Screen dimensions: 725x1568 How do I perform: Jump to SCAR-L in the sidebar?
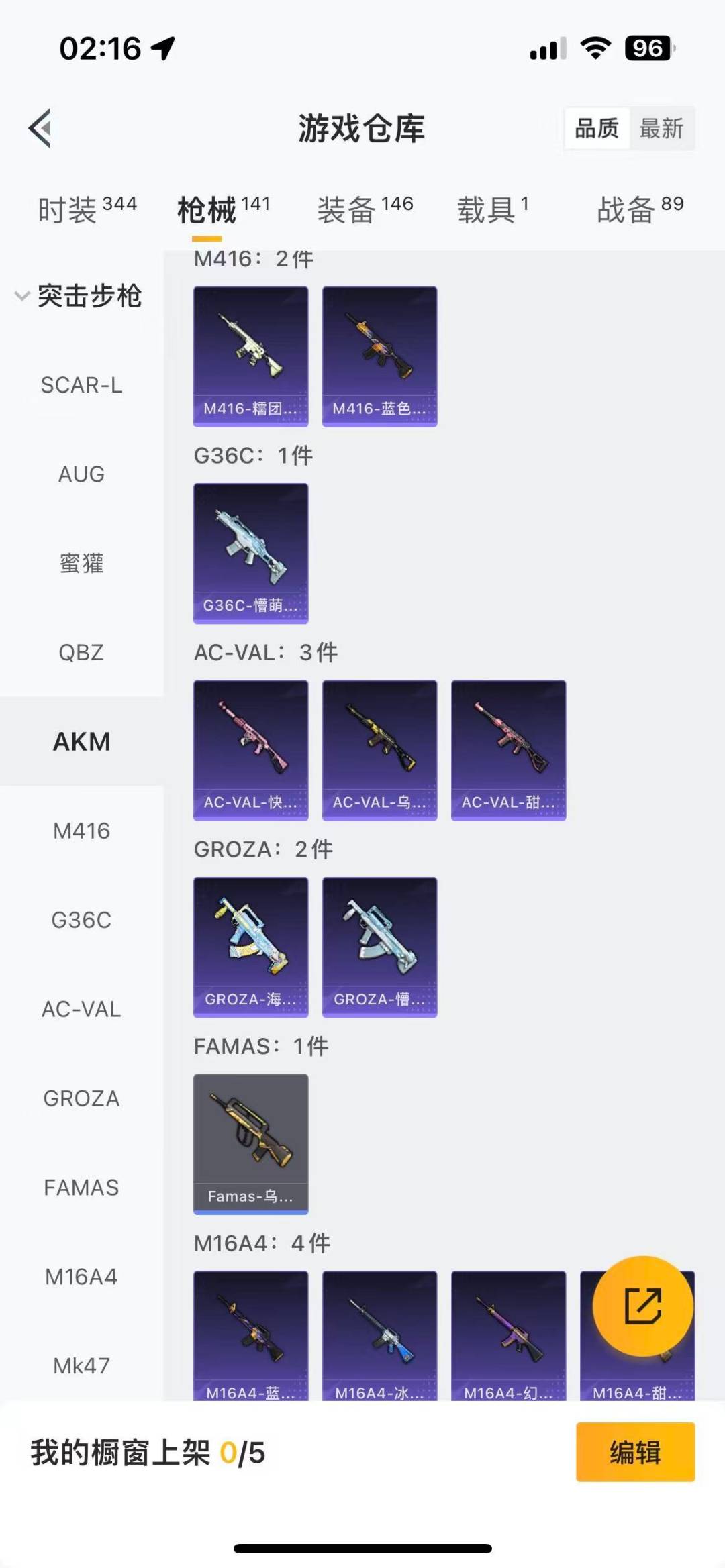[x=81, y=385]
